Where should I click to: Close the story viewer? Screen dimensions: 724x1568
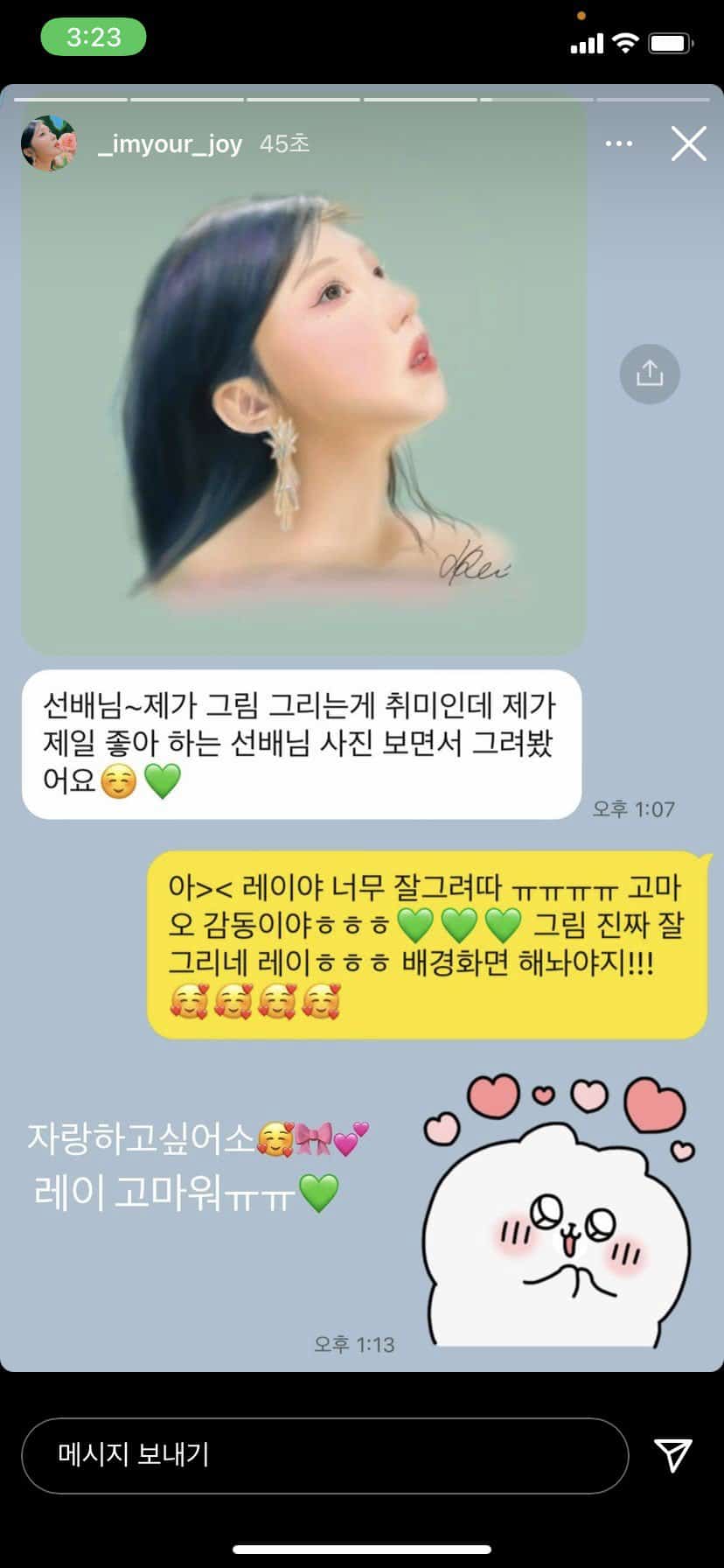(x=688, y=143)
